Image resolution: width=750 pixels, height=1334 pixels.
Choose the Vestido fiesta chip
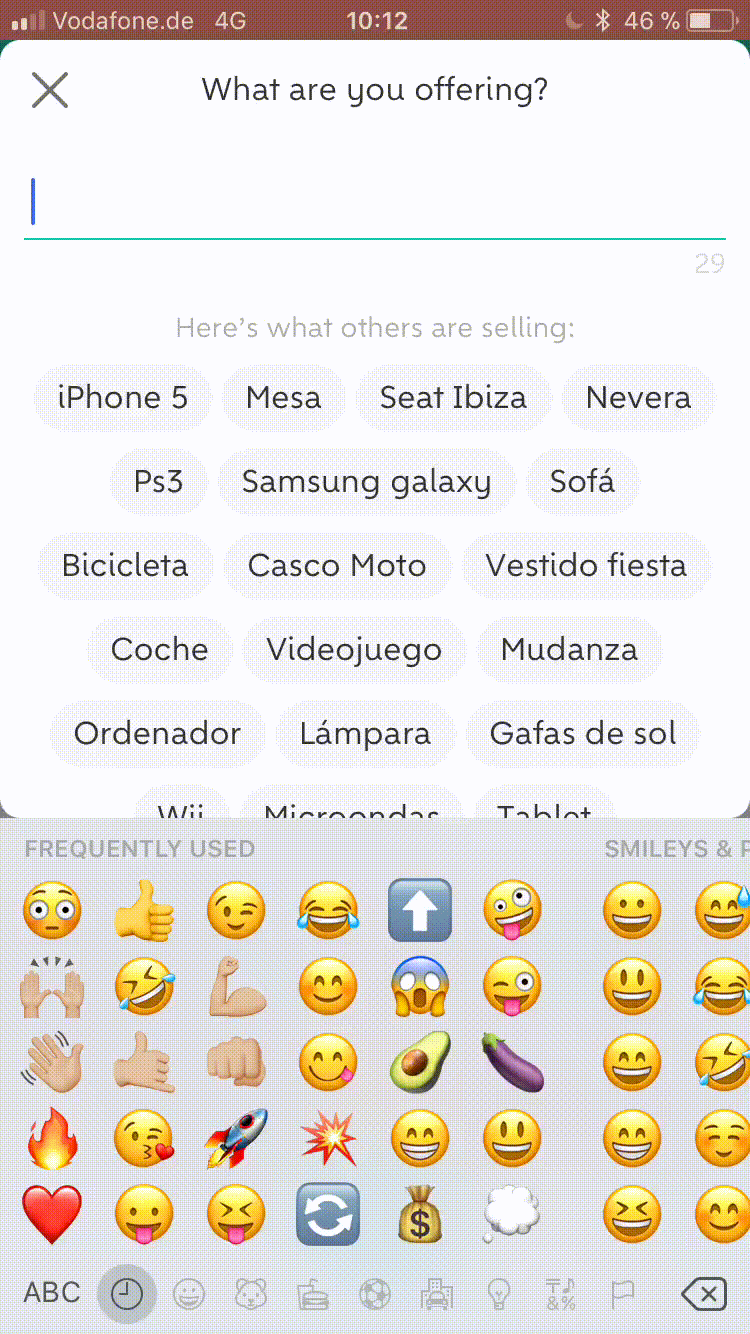pyautogui.click(x=586, y=566)
